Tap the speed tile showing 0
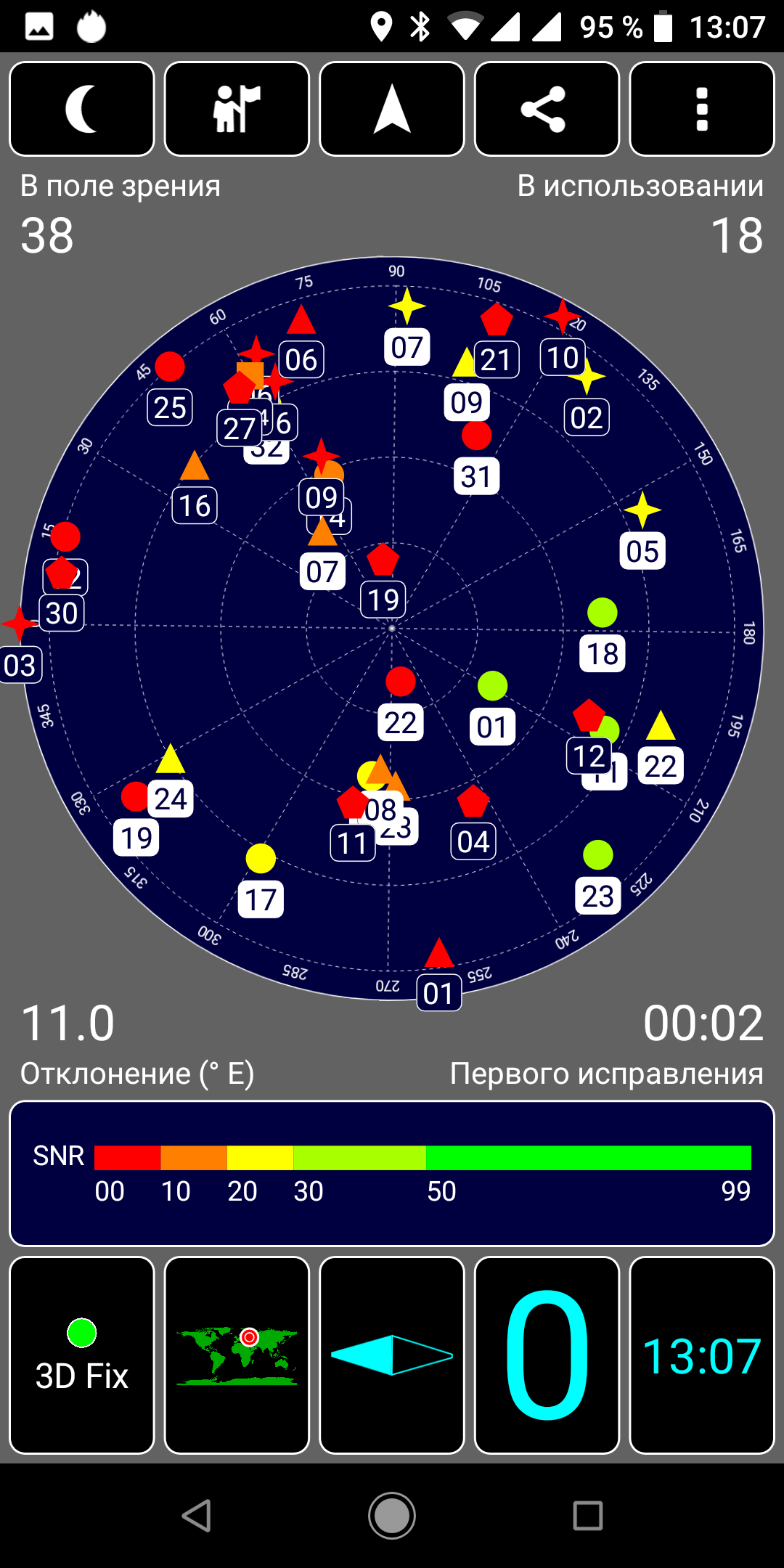This screenshot has height=1568, width=784. click(x=547, y=1355)
